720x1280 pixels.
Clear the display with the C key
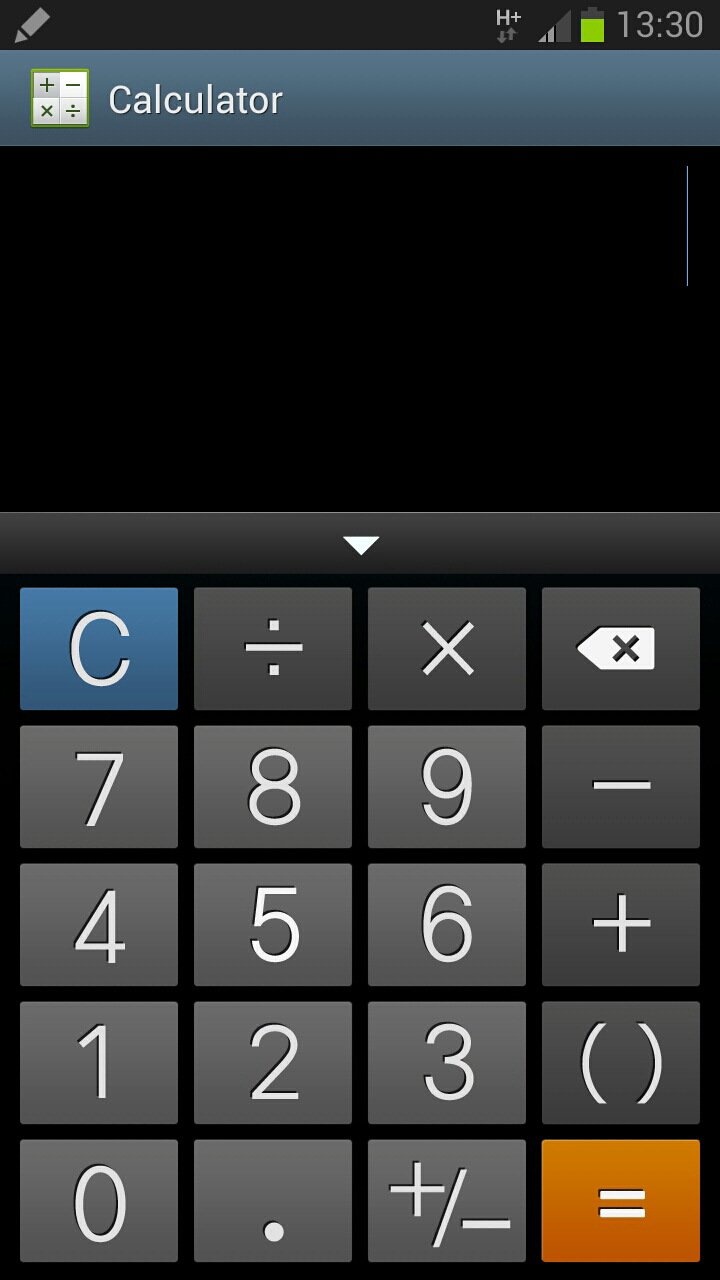coord(99,649)
